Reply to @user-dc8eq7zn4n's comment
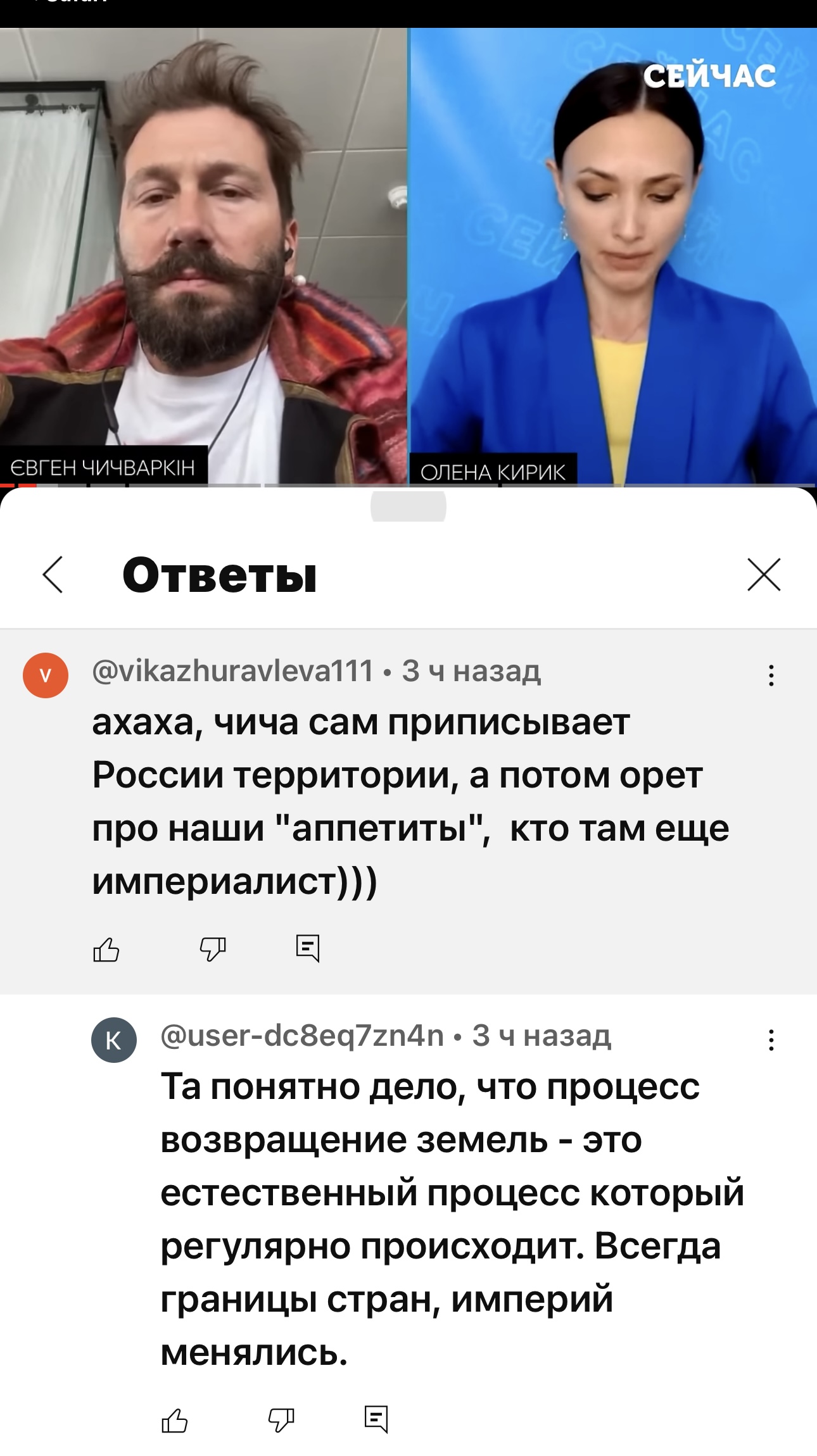 [376, 1419]
